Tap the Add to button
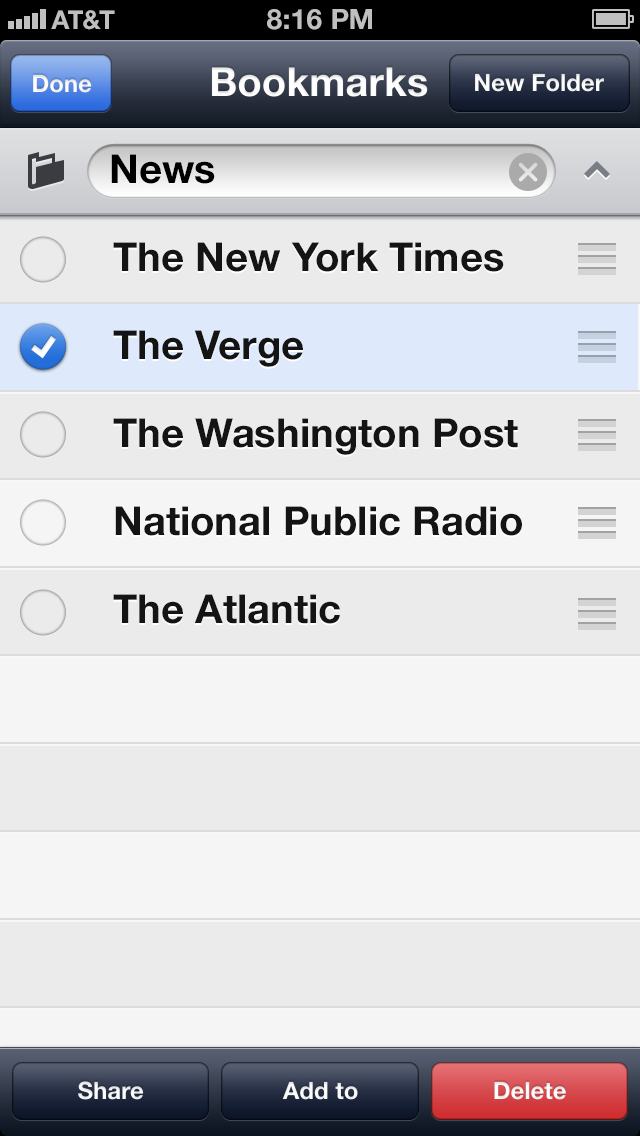 [x=320, y=1091]
